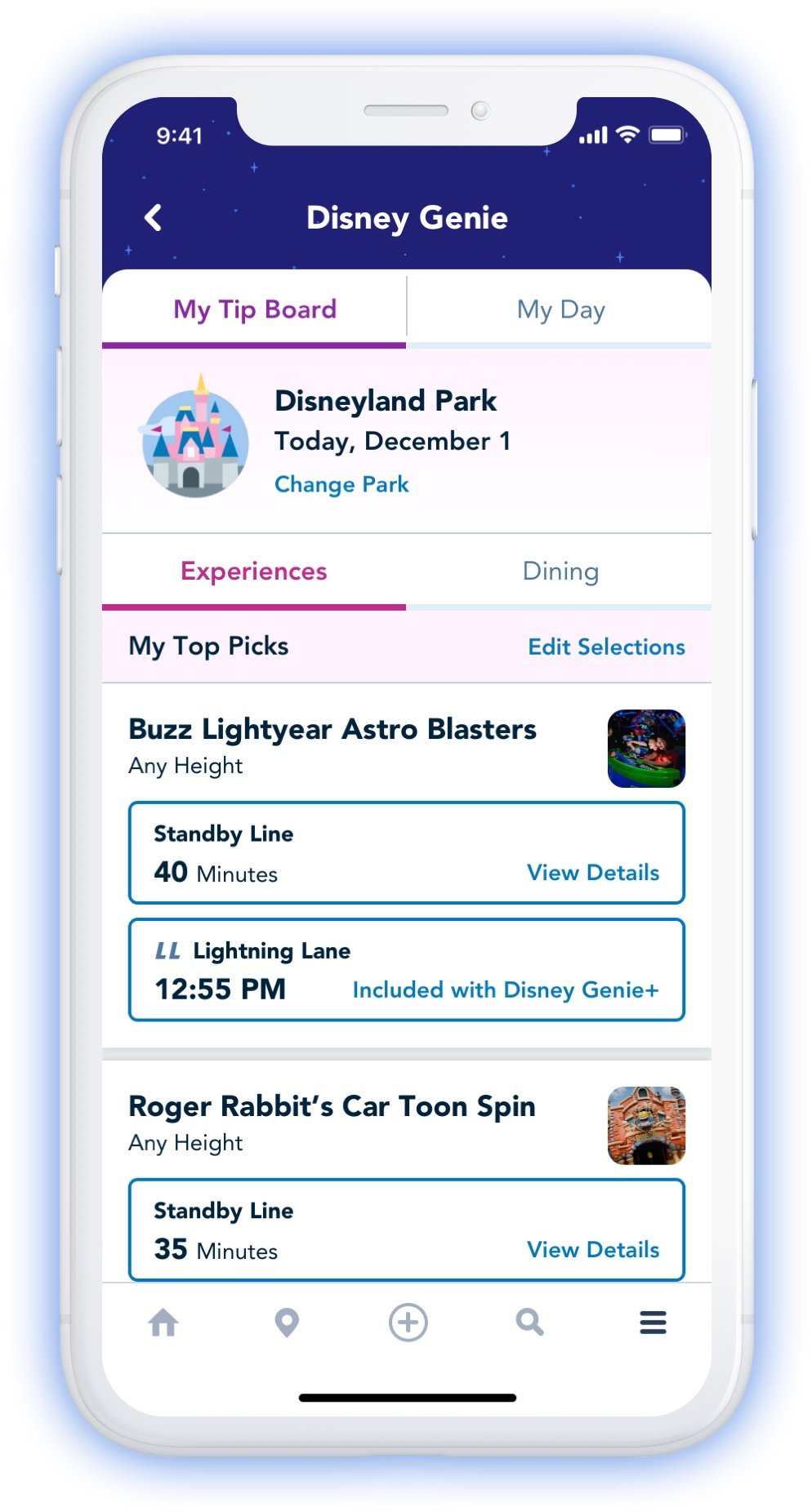Switch to the My Day tab

[x=560, y=310]
